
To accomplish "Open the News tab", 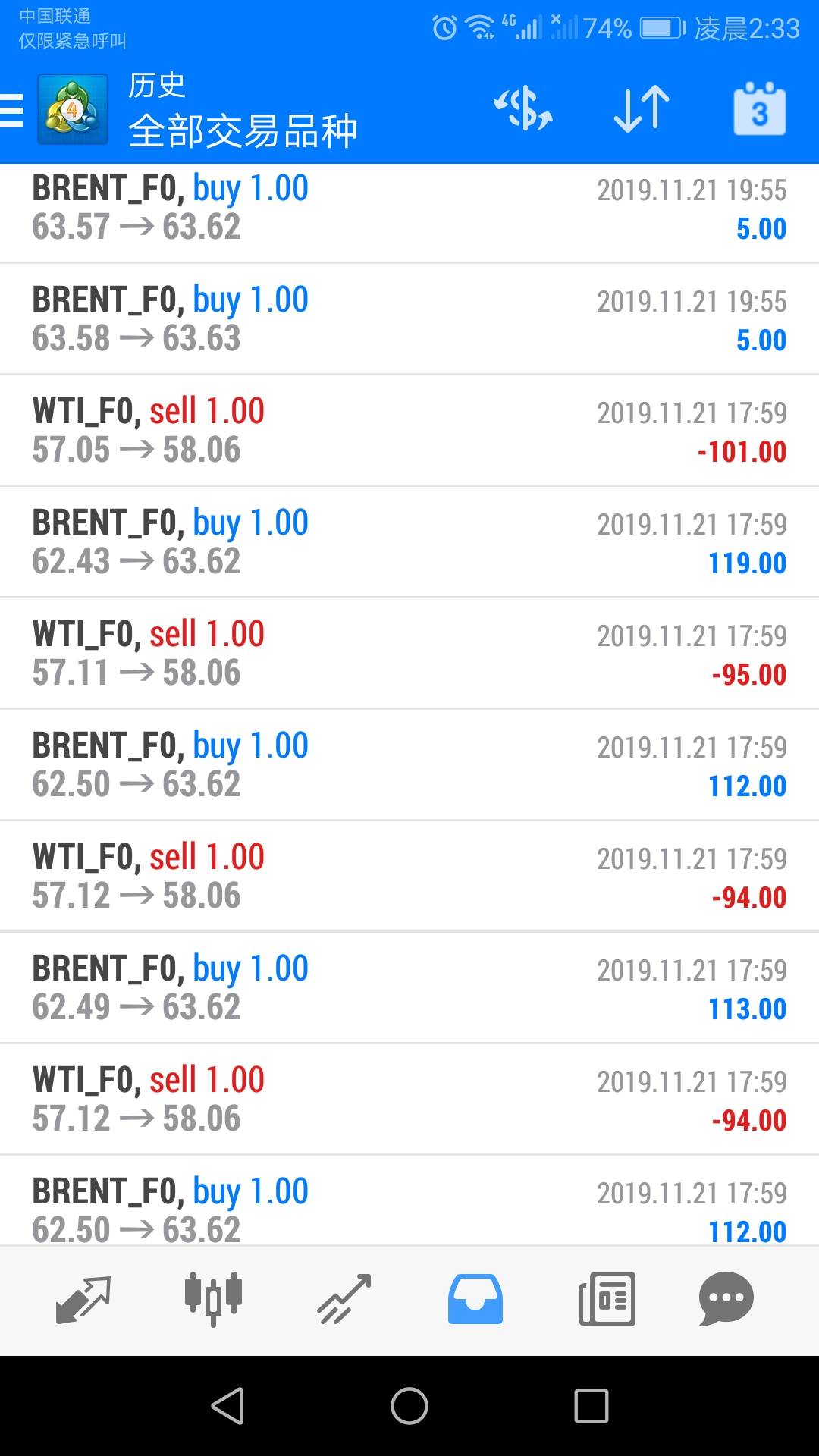I will [607, 1299].
